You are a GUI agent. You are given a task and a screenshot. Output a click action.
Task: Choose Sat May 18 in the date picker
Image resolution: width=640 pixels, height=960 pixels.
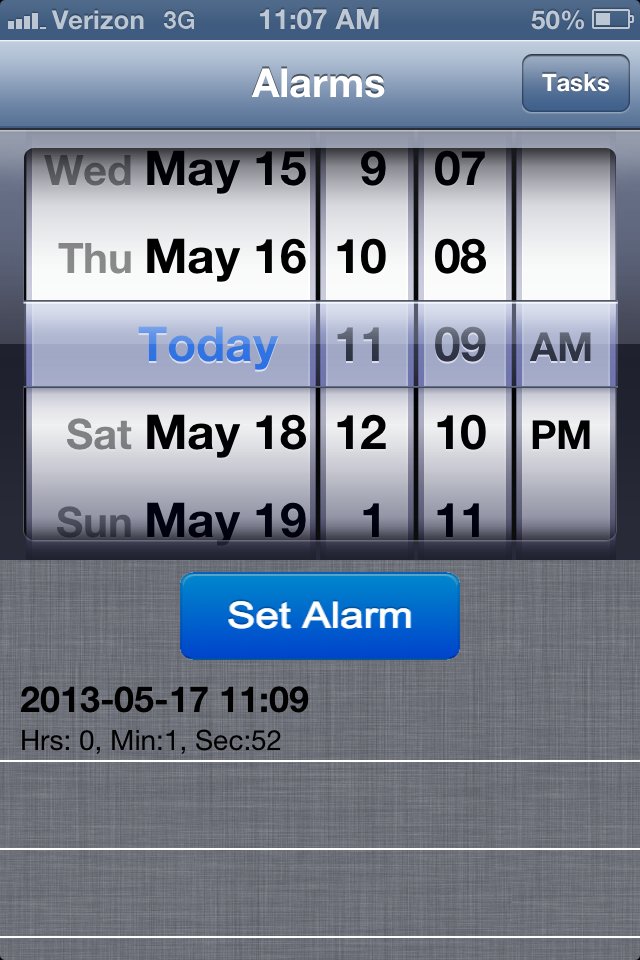186,434
